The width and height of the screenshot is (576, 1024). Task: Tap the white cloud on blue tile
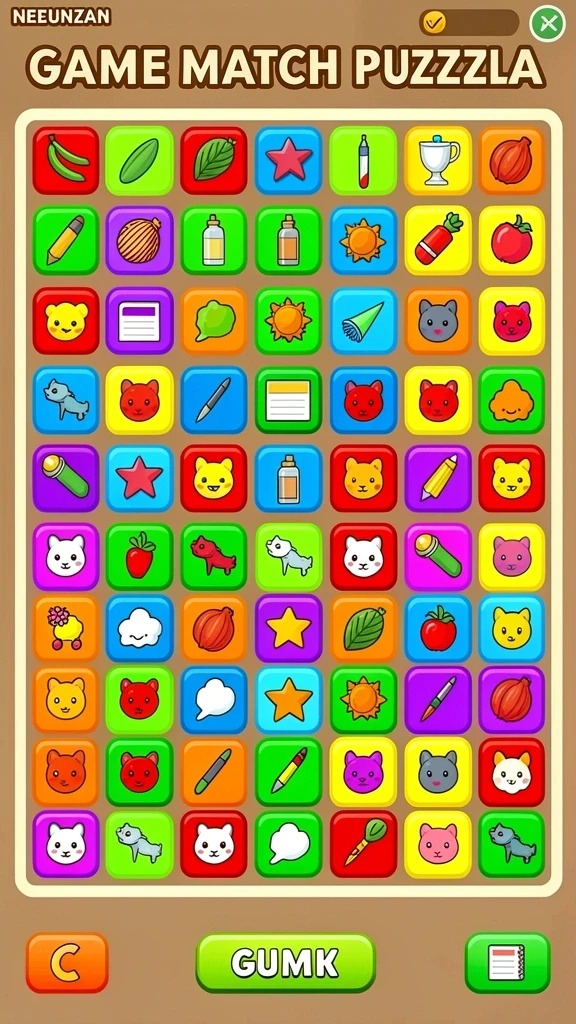point(139,628)
